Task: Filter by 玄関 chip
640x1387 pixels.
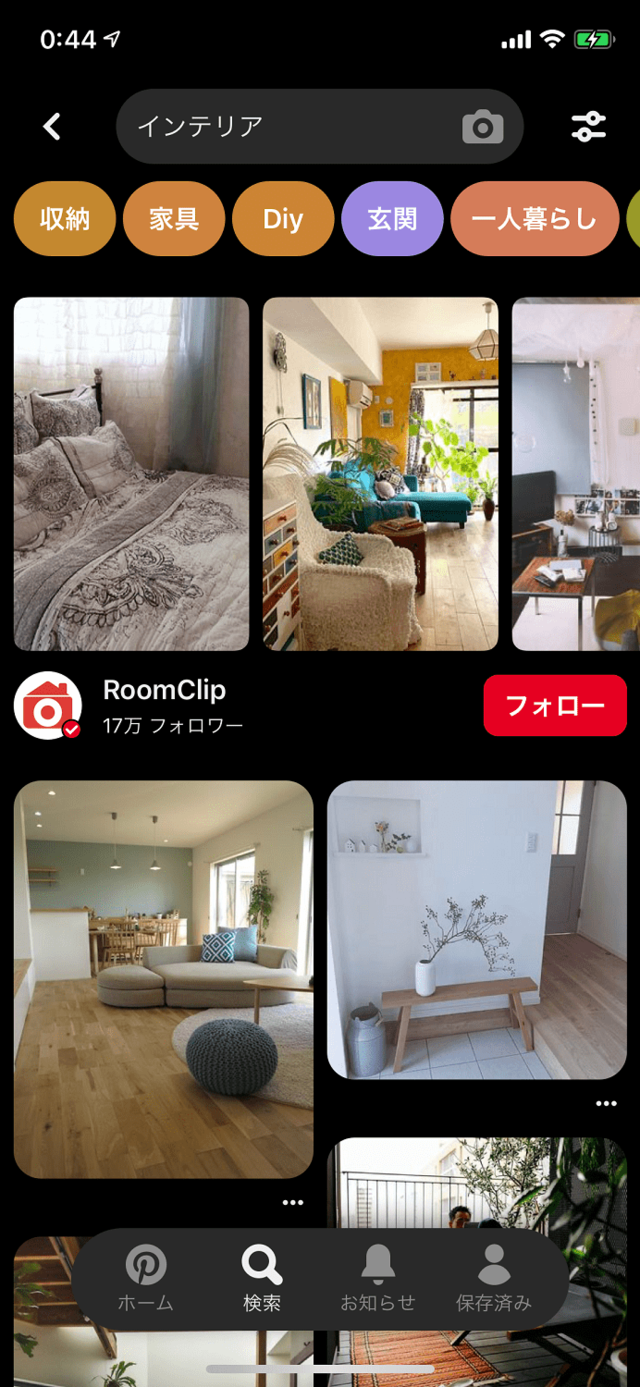Action: [x=392, y=219]
